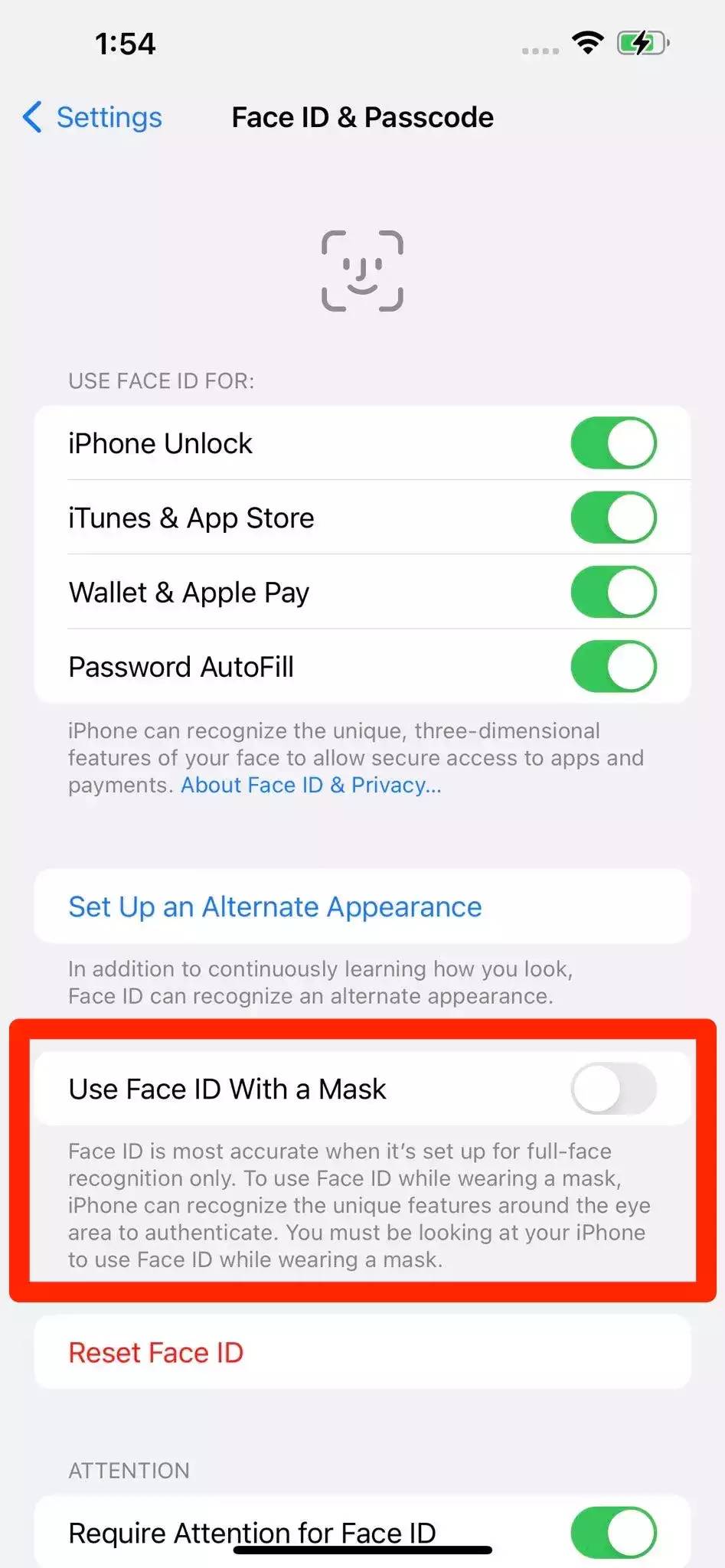Go back to Settings
The image size is (725, 1568).
(93, 117)
